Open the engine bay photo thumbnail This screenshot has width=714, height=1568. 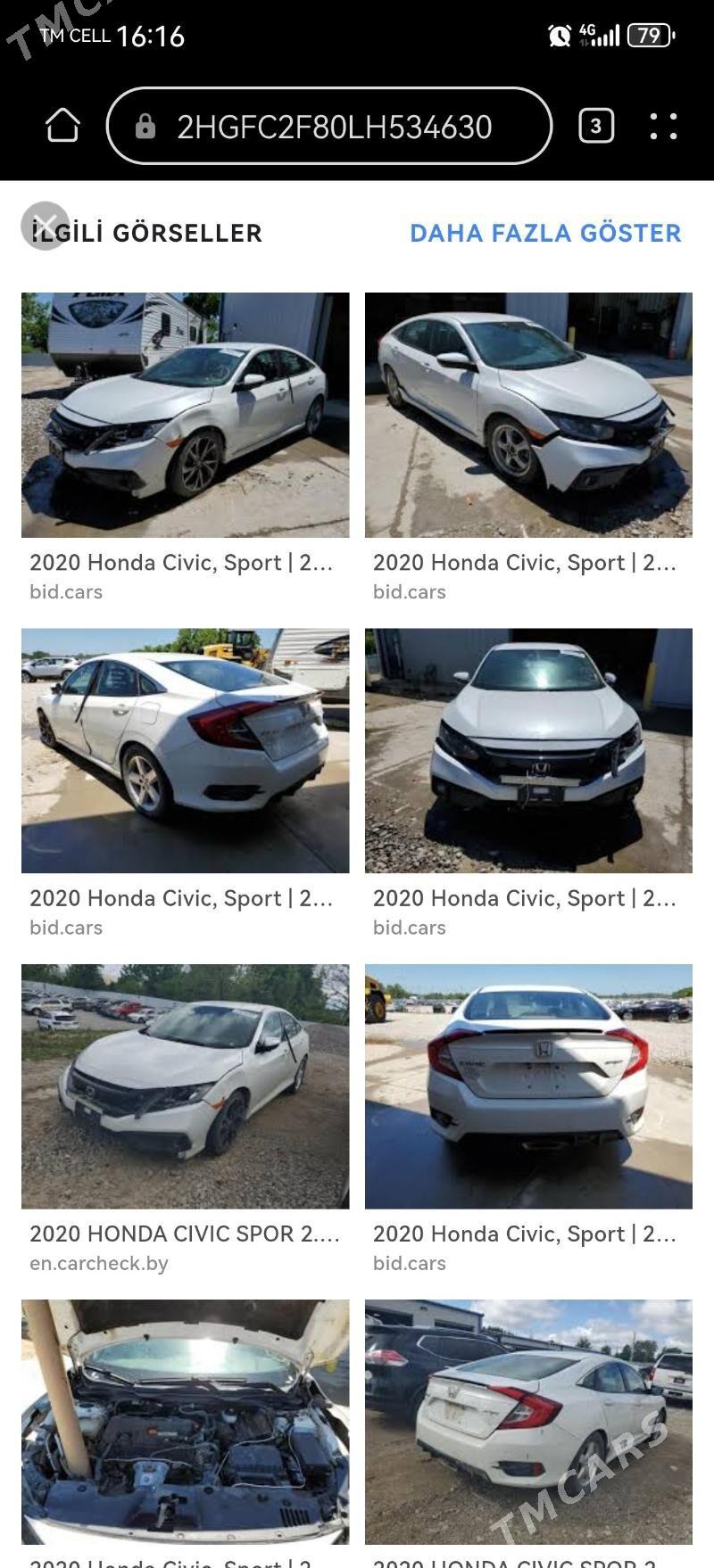point(185,1420)
